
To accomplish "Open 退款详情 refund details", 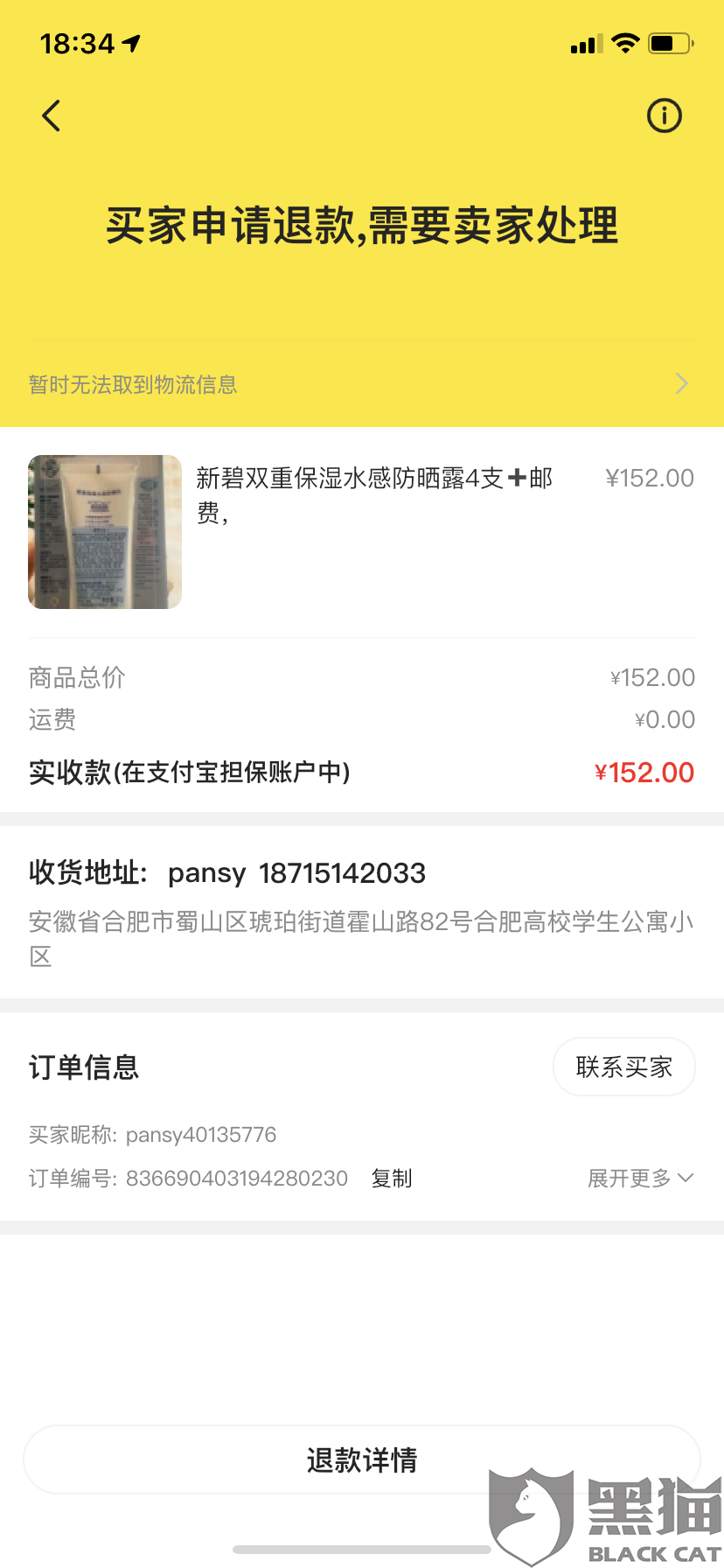I will pos(361,1459).
